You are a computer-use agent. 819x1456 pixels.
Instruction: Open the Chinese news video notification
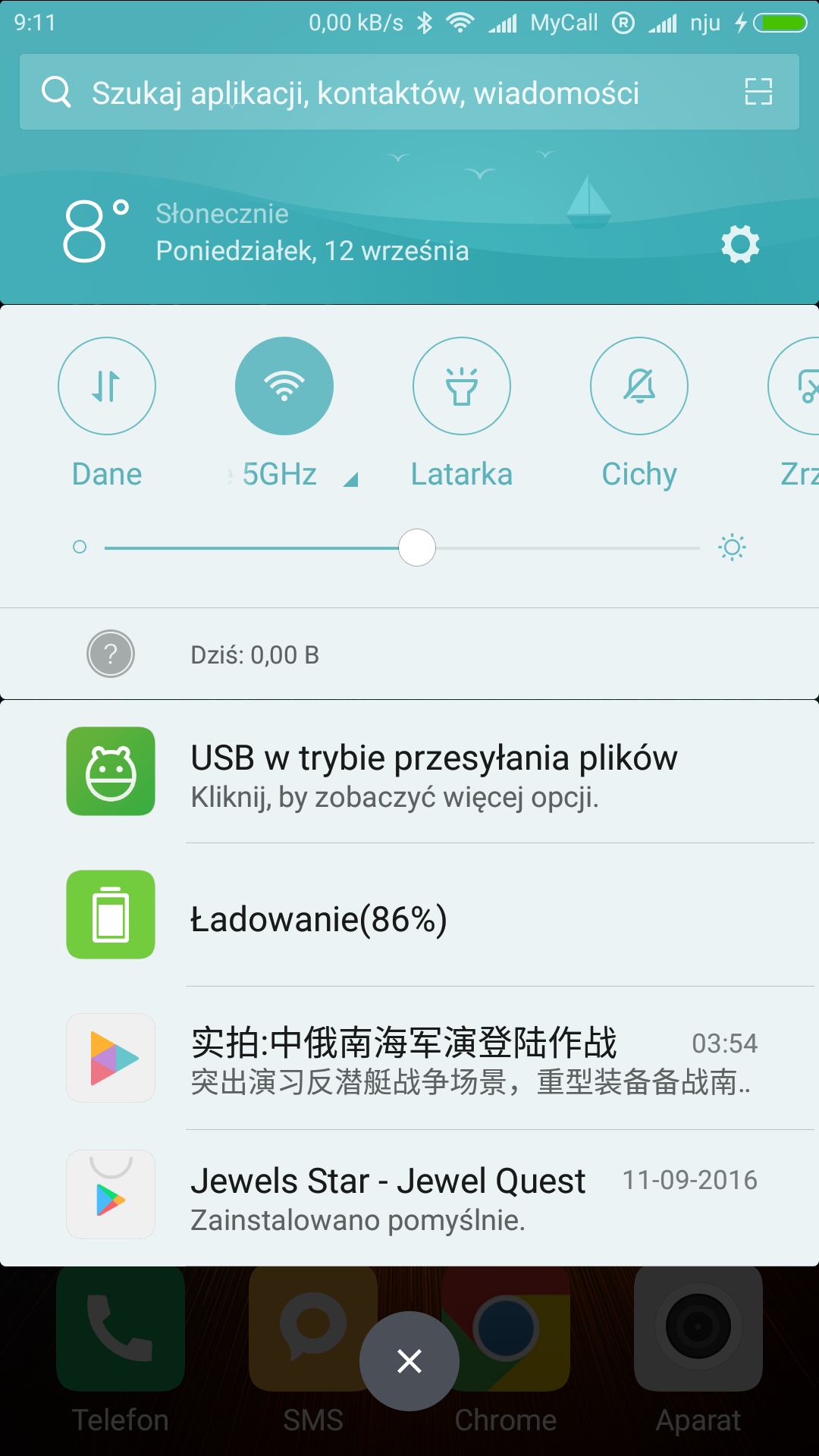432,1060
